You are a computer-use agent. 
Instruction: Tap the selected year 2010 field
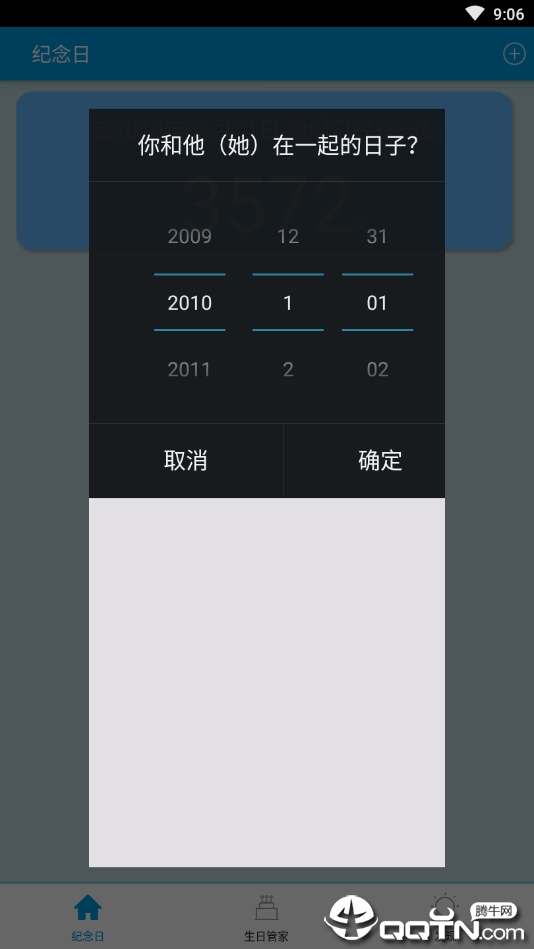[190, 303]
